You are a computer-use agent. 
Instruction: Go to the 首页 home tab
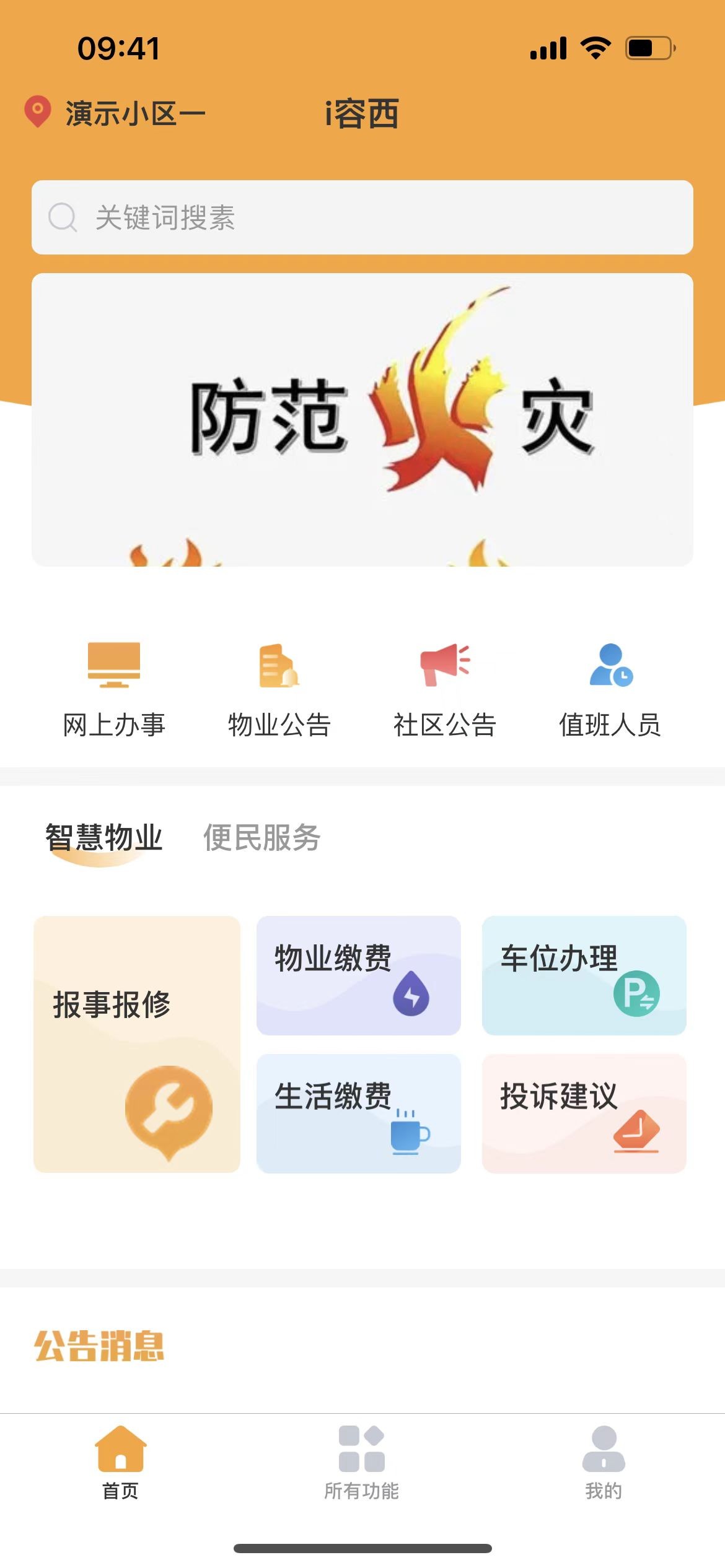(x=121, y=1463)
